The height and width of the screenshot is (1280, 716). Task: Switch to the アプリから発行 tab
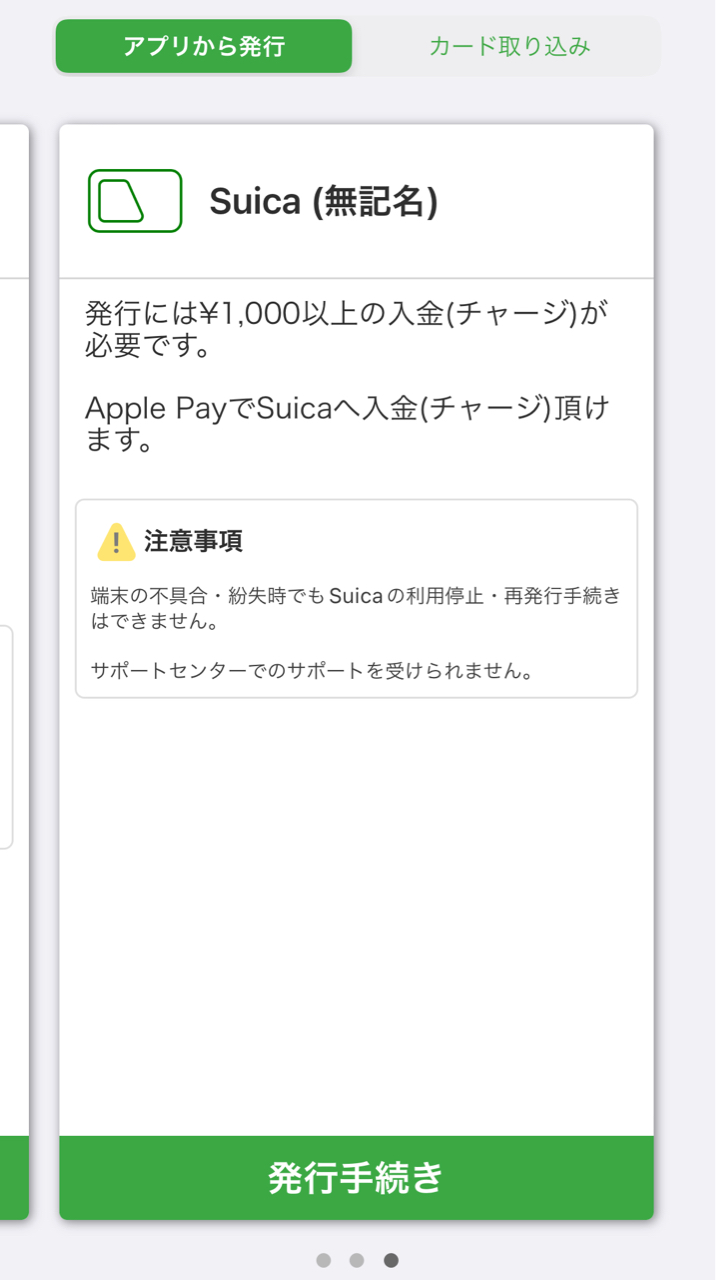pyautogui.click(x=204, y=46)
